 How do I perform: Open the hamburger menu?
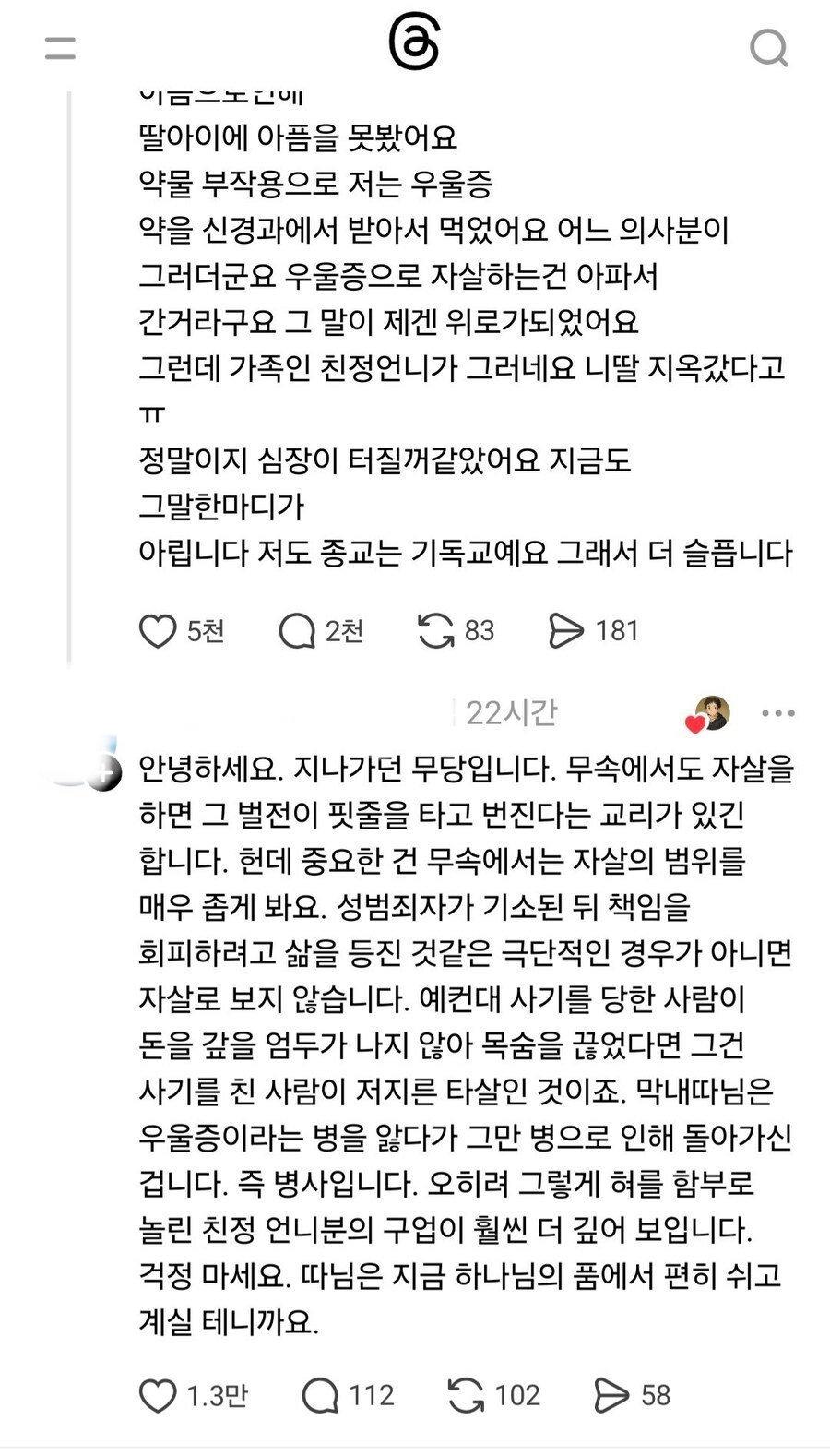click(x=60, y=48)
